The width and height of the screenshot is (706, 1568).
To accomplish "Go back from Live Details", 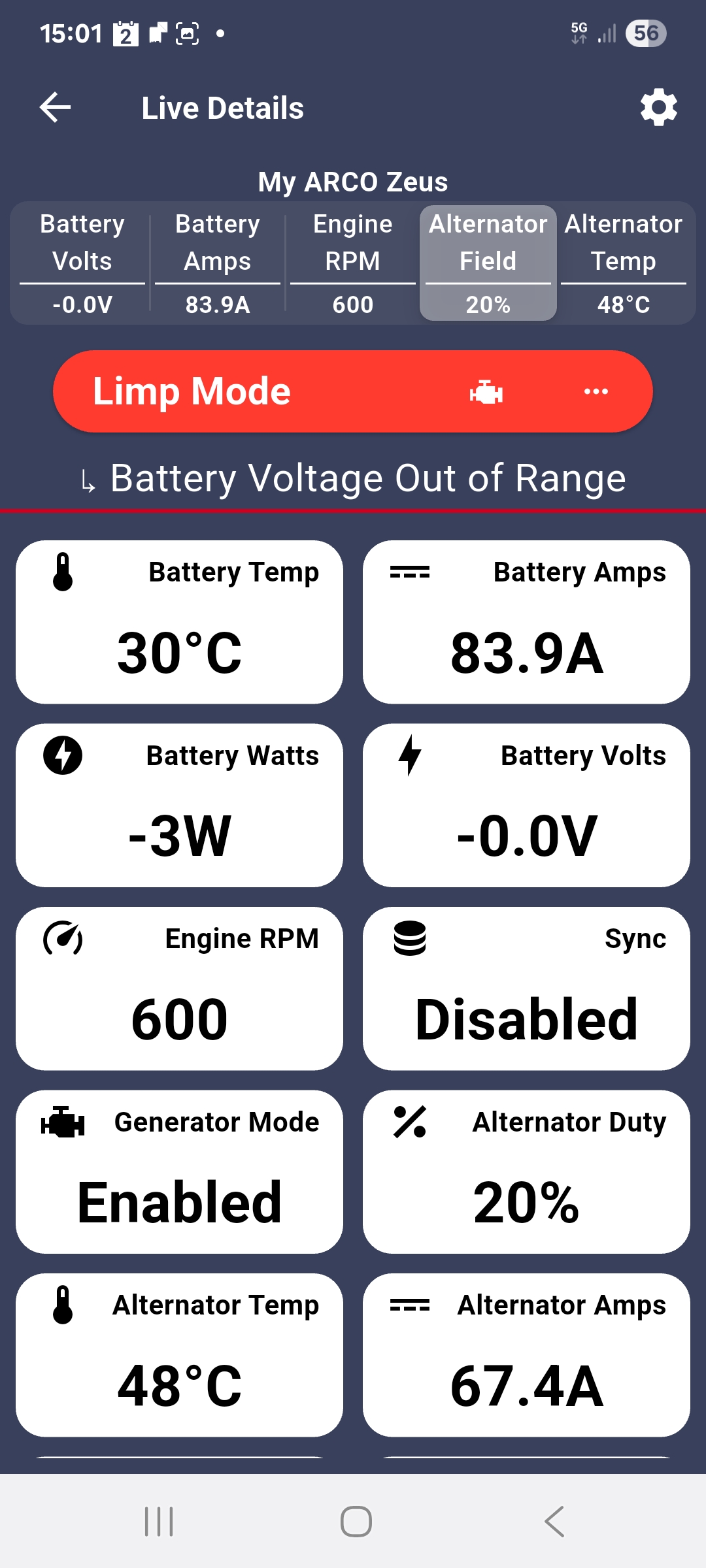I will pyautogui.click(x=55, y=108).
